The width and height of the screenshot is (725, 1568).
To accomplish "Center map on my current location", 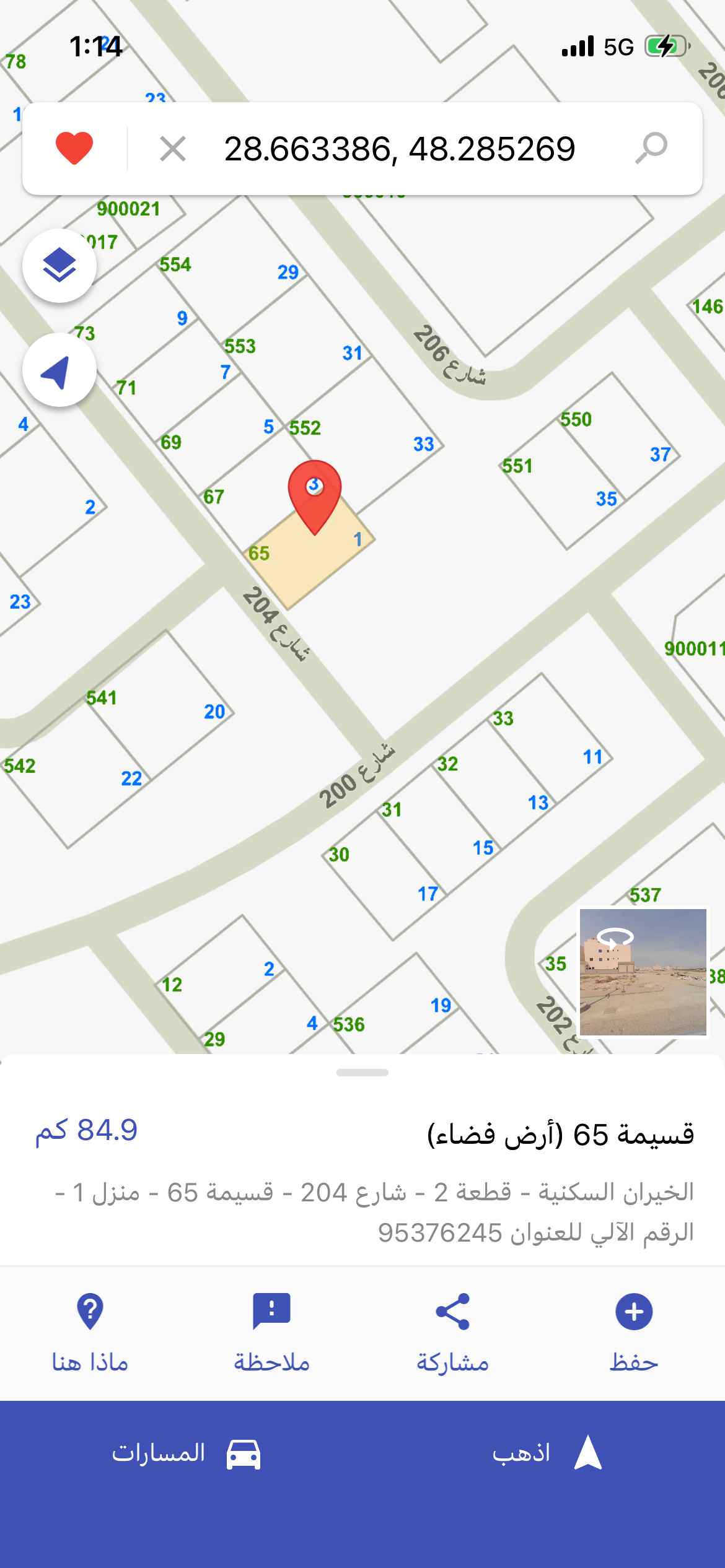I will [59, 370].
